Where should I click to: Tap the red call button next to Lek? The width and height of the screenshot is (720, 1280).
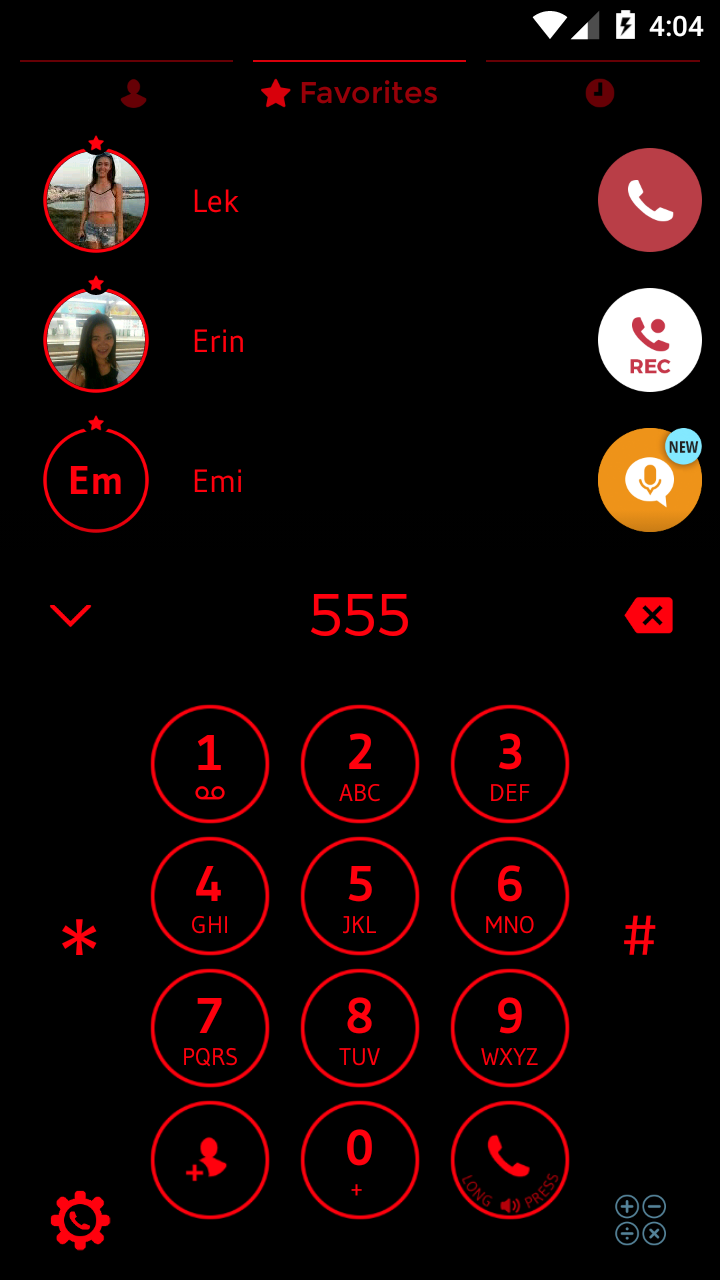coord(649,199)
